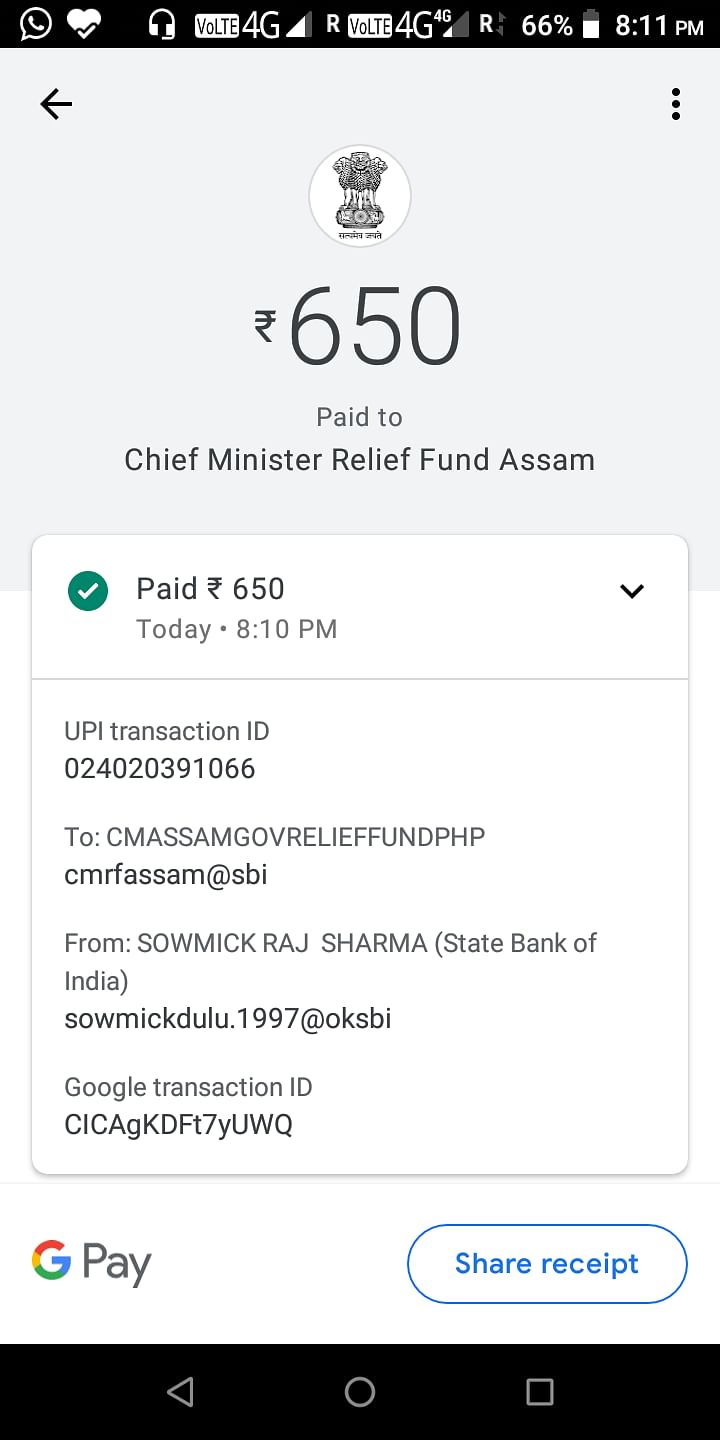Open the Chief Minister Relief Fund avatar
Screen dimensions: 720x1440
click(x=360, y=196)
